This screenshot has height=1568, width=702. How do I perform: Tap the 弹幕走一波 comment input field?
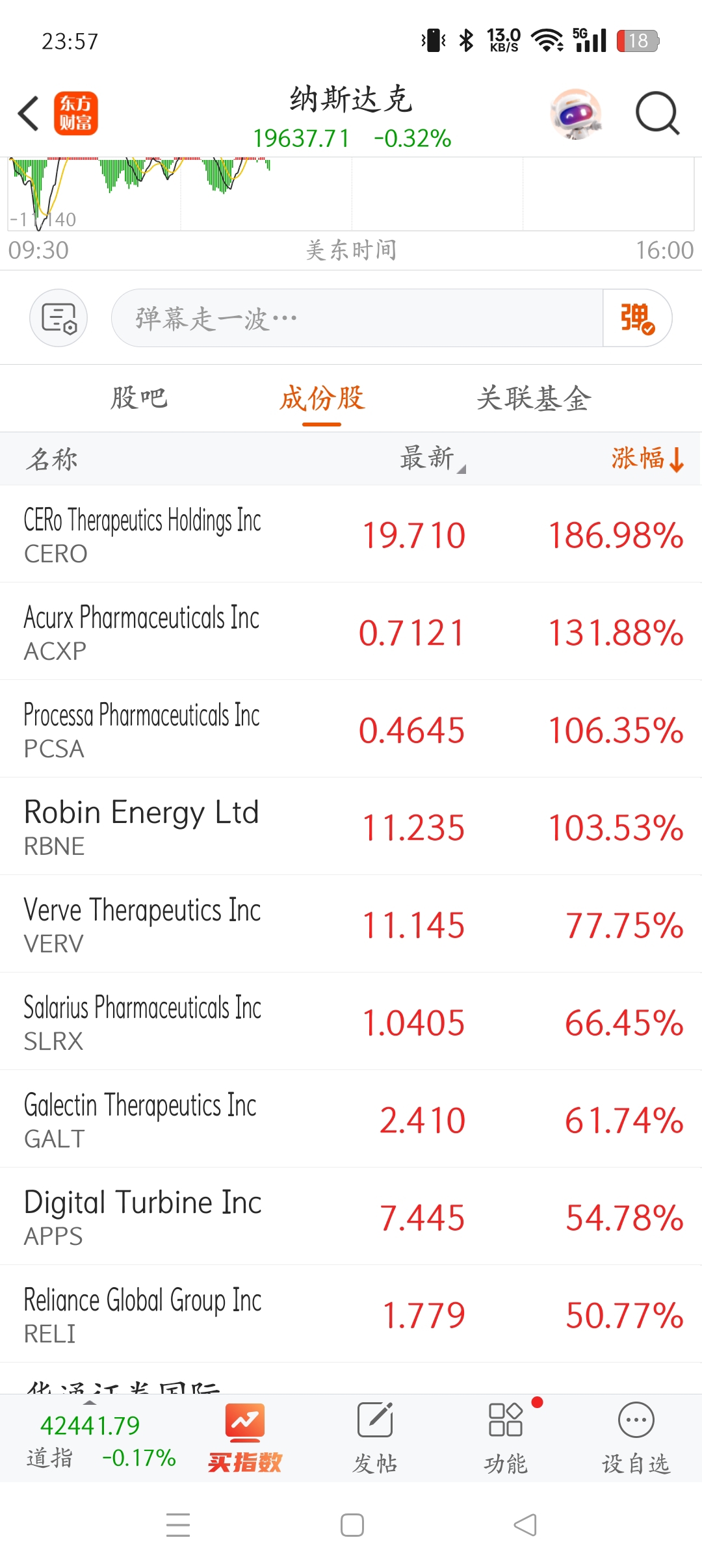357,318
